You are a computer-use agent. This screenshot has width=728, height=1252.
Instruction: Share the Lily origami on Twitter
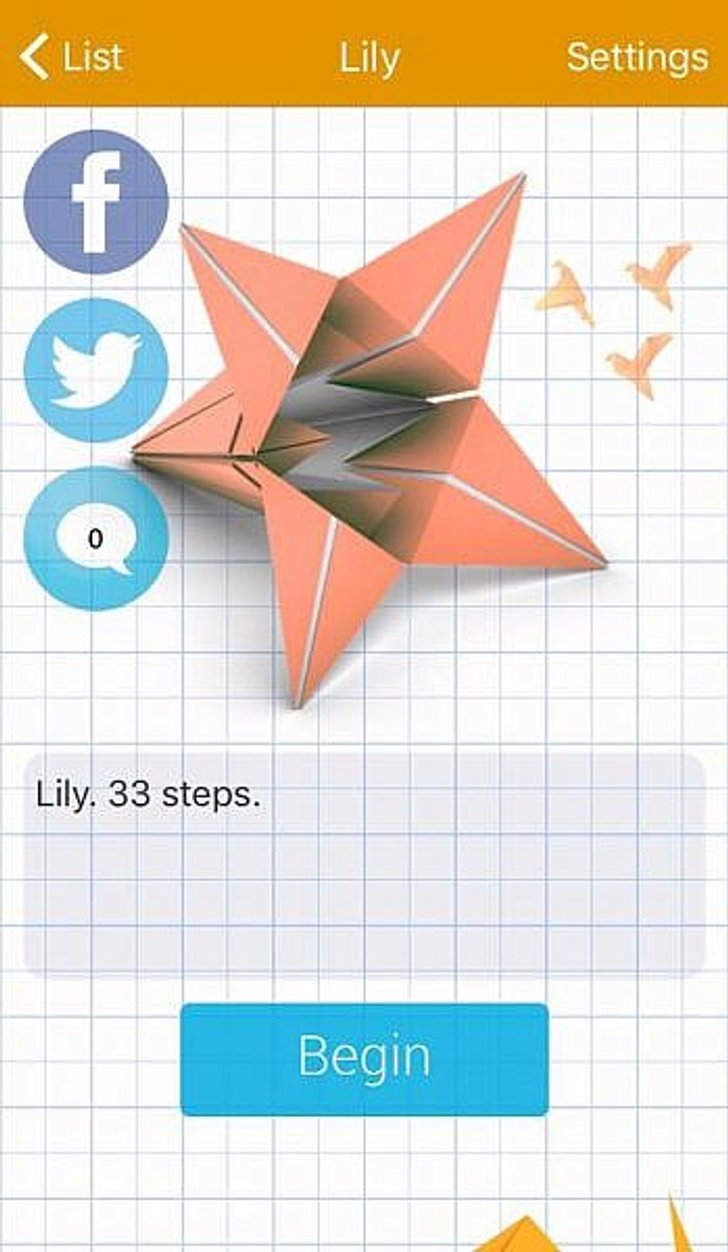(x=96, y=370)
